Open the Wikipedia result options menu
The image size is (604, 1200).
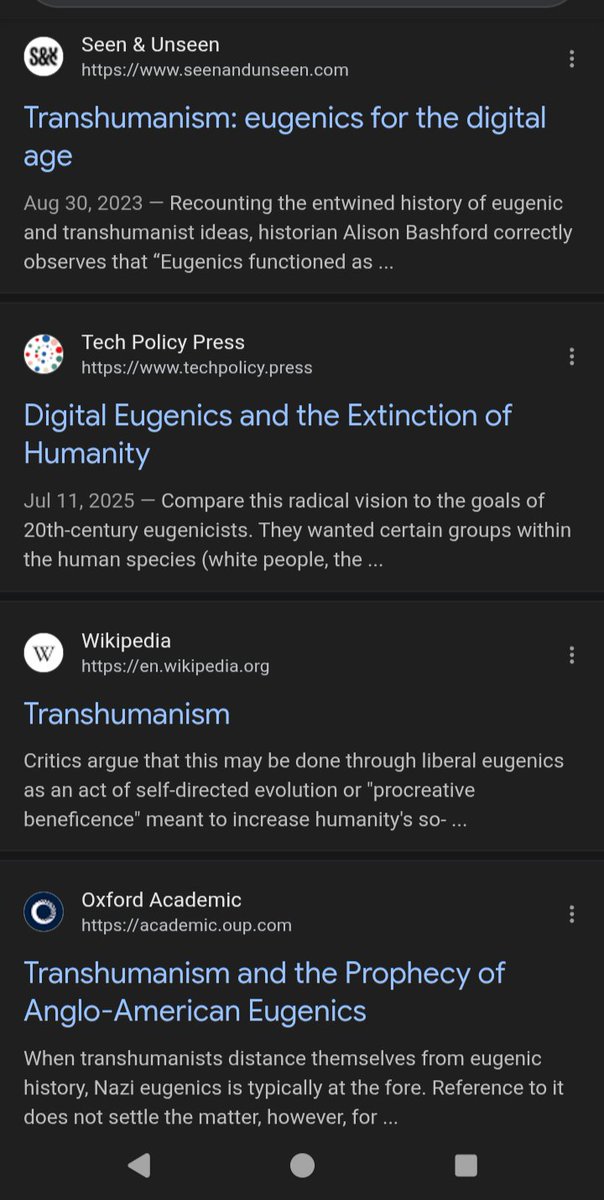click(x=571, y=654)
